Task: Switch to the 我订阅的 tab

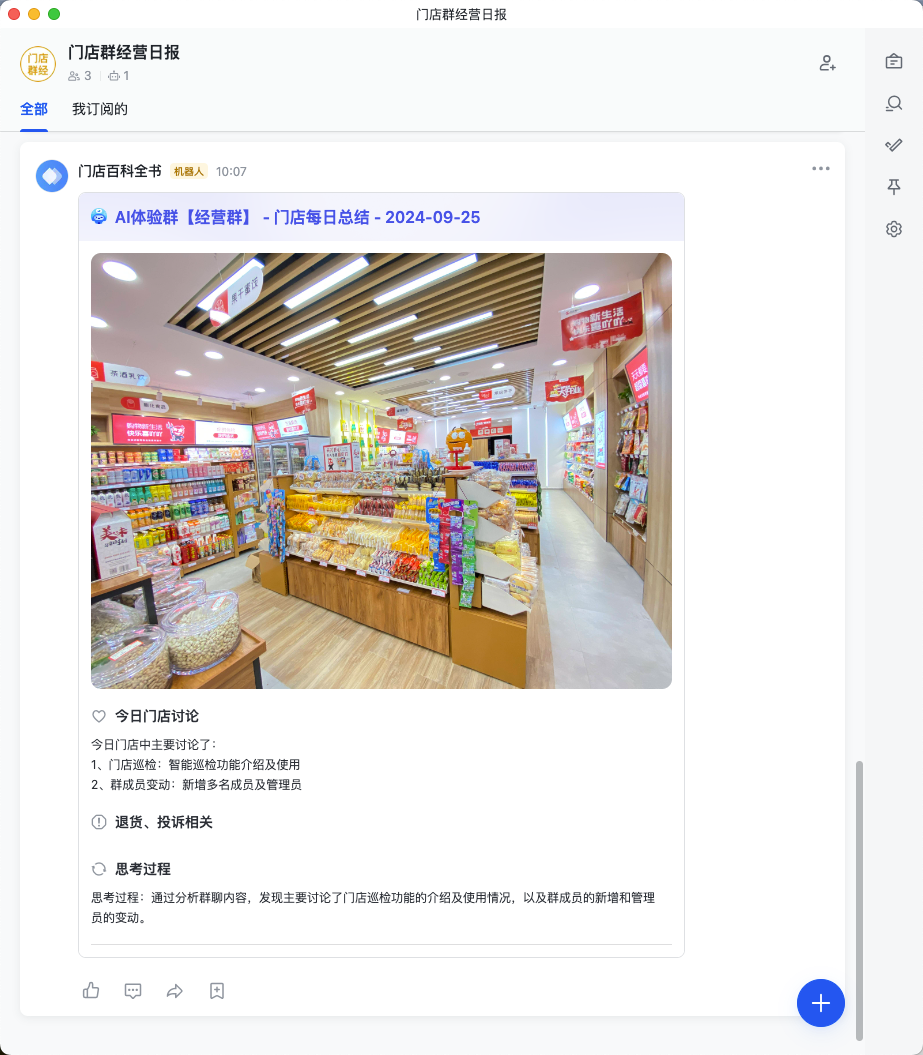Action: point(100,109)
